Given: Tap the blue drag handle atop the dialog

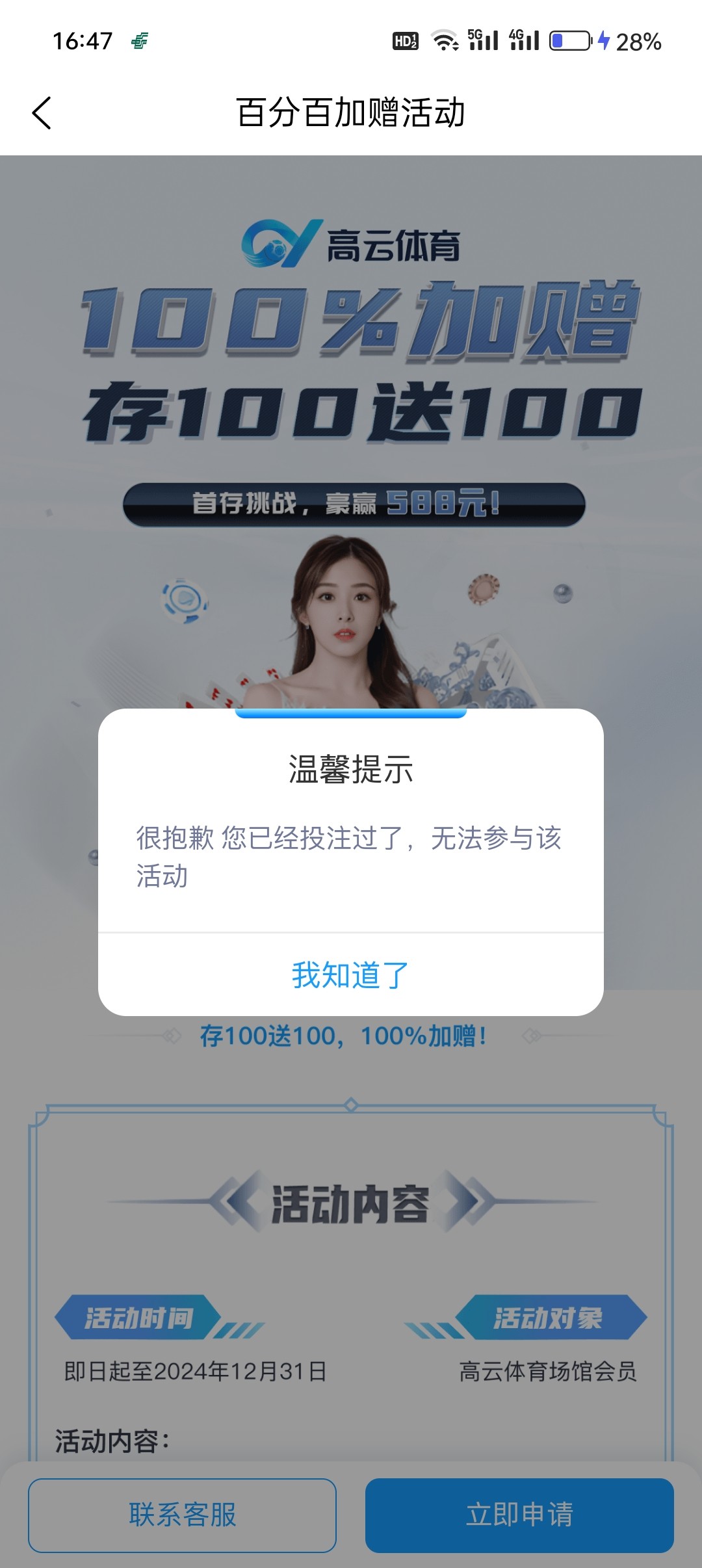Looking at the screenshot, I should coord(351,714).
